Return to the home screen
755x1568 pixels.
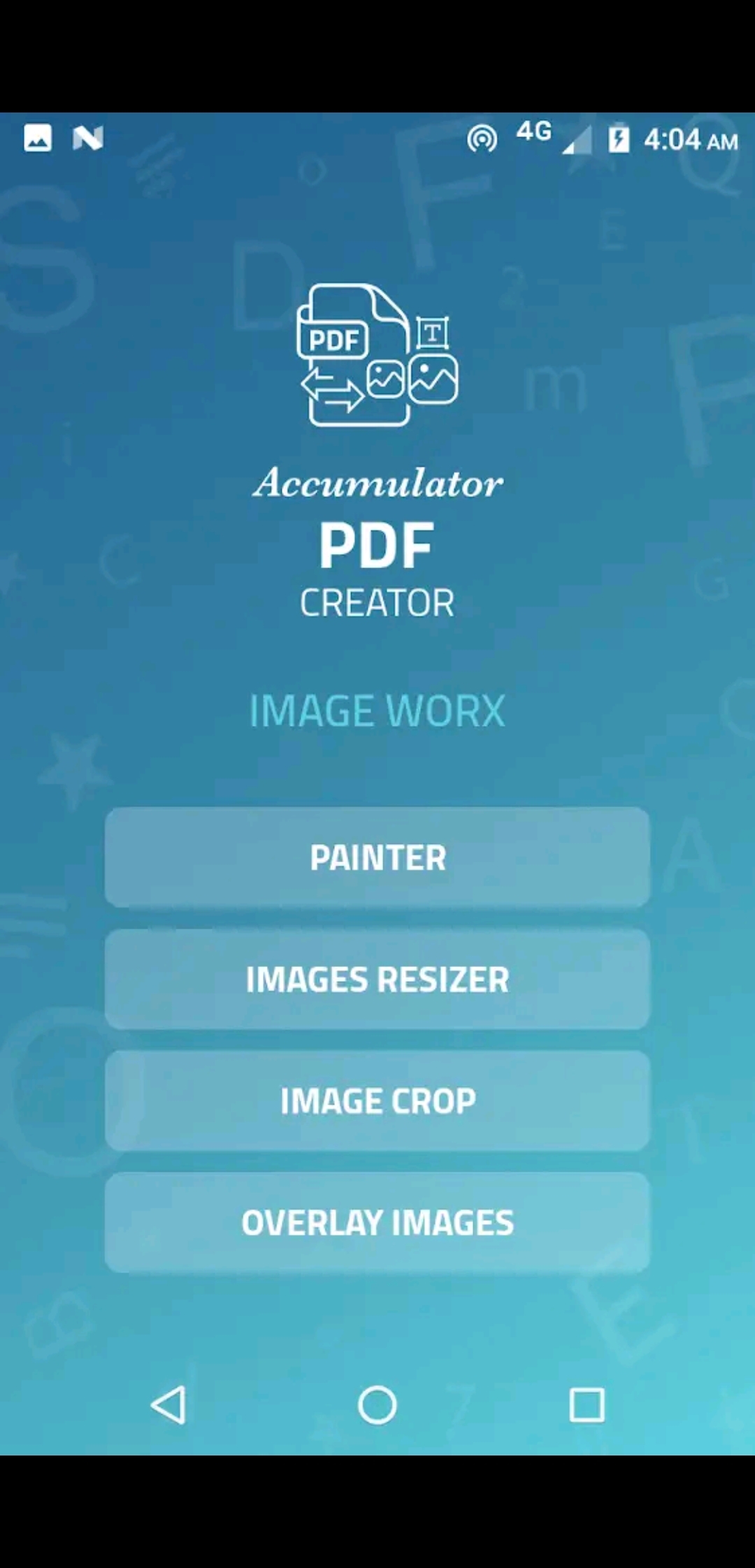tap(377, 1404)
